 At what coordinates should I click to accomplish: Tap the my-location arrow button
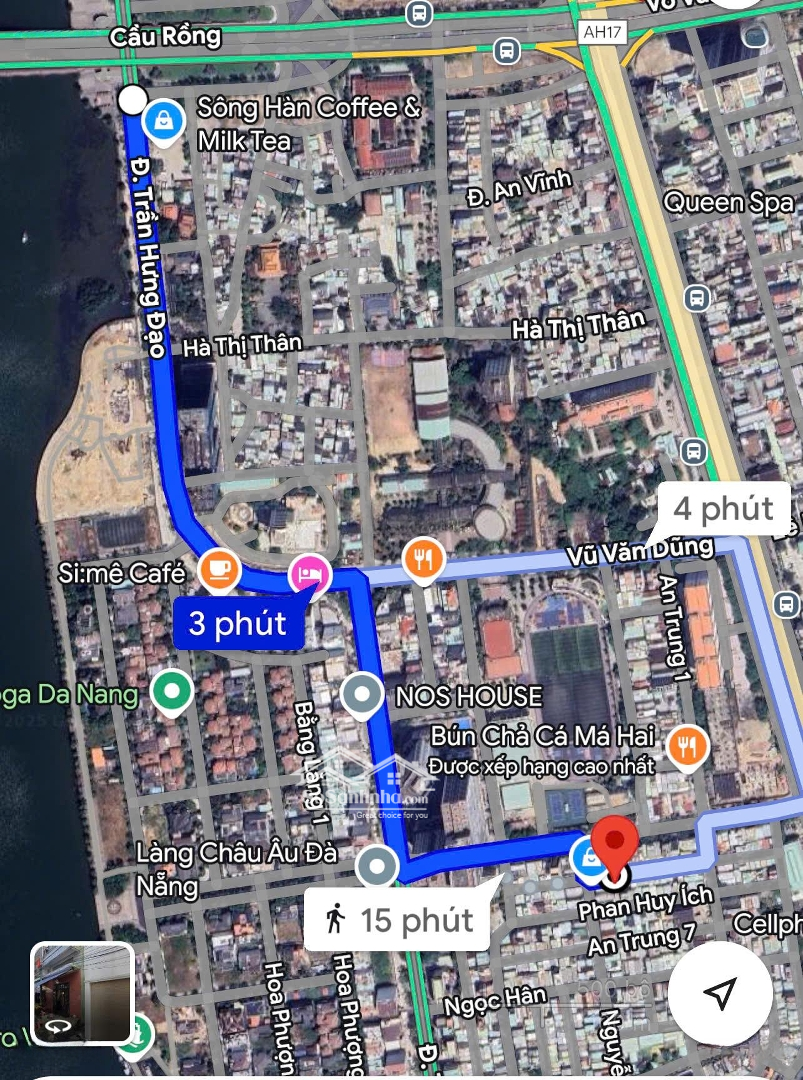click(x=719, y=993)
